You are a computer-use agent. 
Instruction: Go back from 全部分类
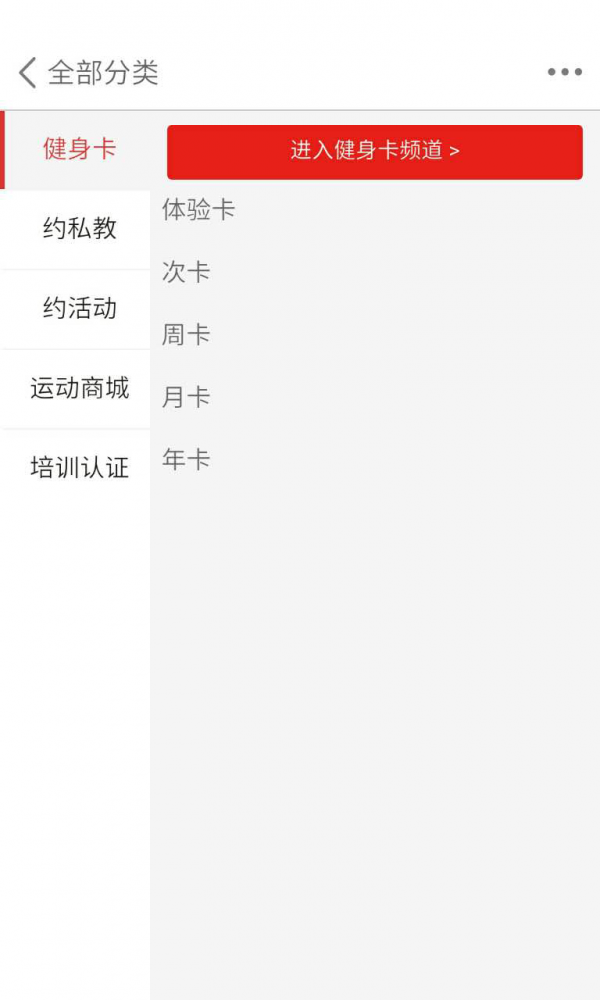click(x=28, y=72)
